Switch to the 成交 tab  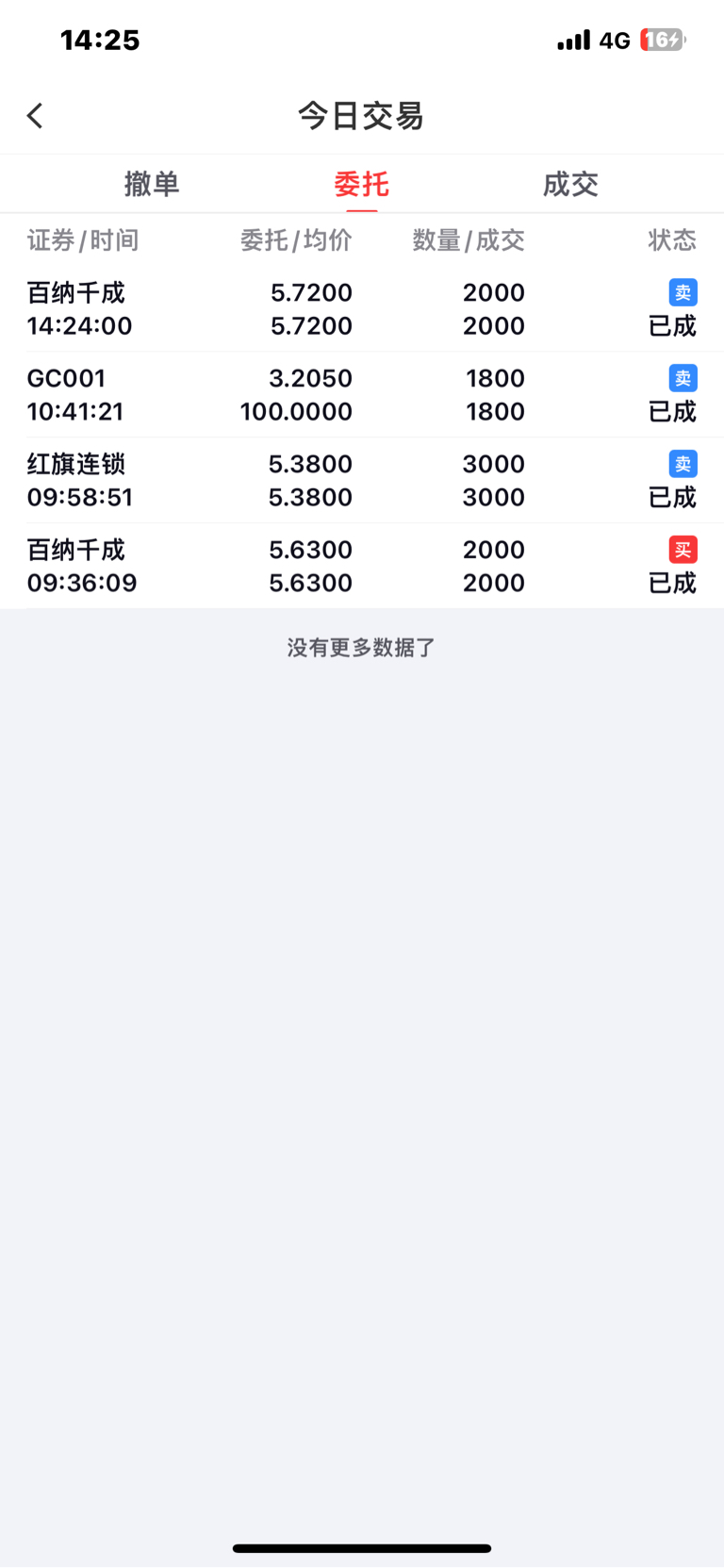point(571,184)
